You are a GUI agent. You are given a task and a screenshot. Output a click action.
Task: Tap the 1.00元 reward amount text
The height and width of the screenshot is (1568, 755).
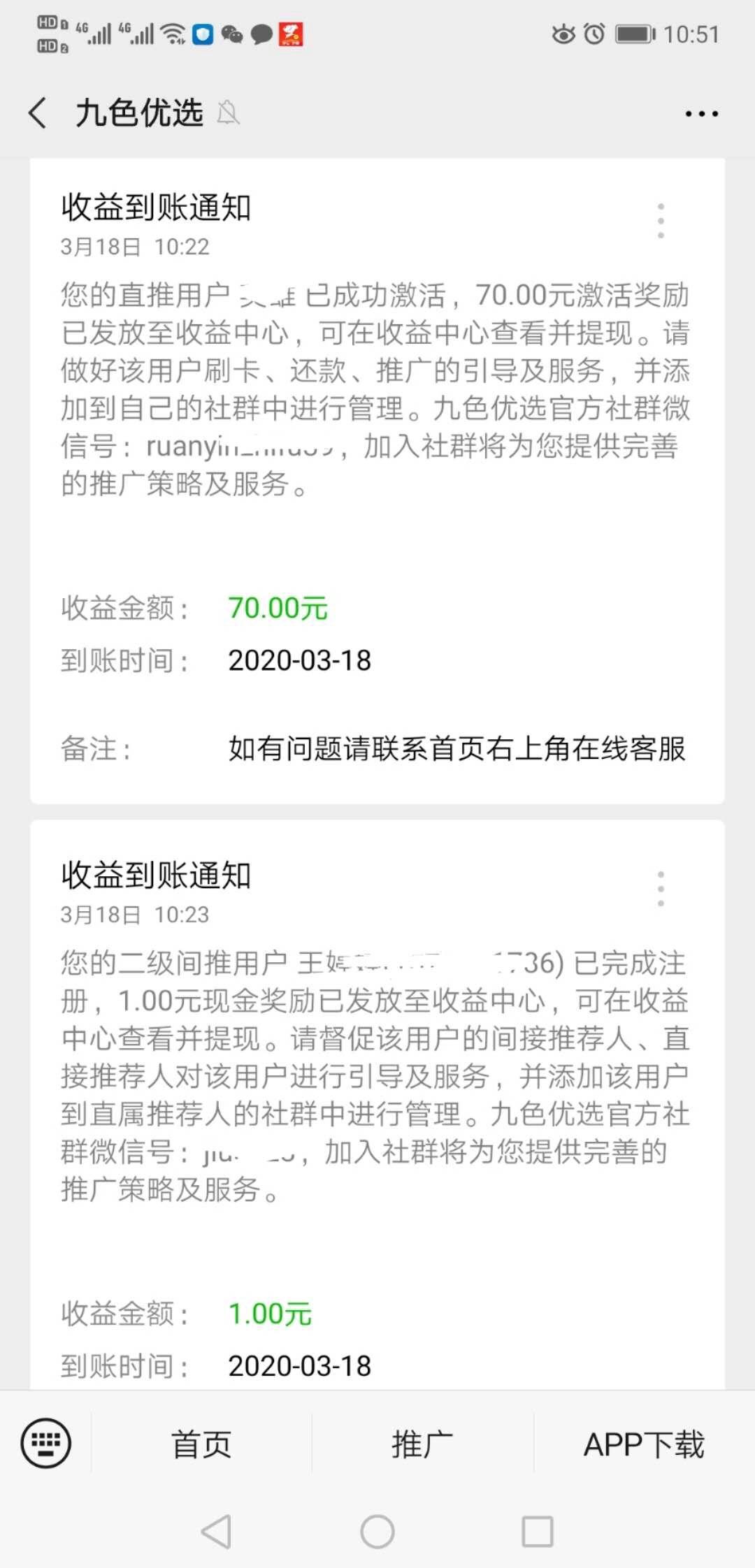coord(269,1312)
